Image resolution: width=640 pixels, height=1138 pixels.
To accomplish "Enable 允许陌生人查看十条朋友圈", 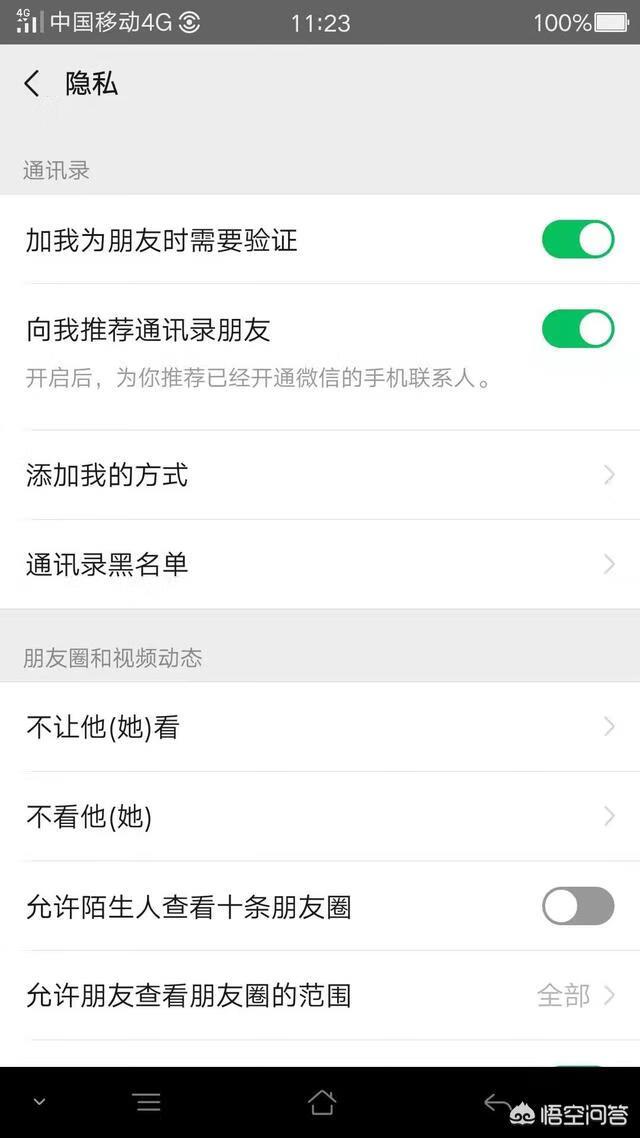I will (577, 906).
